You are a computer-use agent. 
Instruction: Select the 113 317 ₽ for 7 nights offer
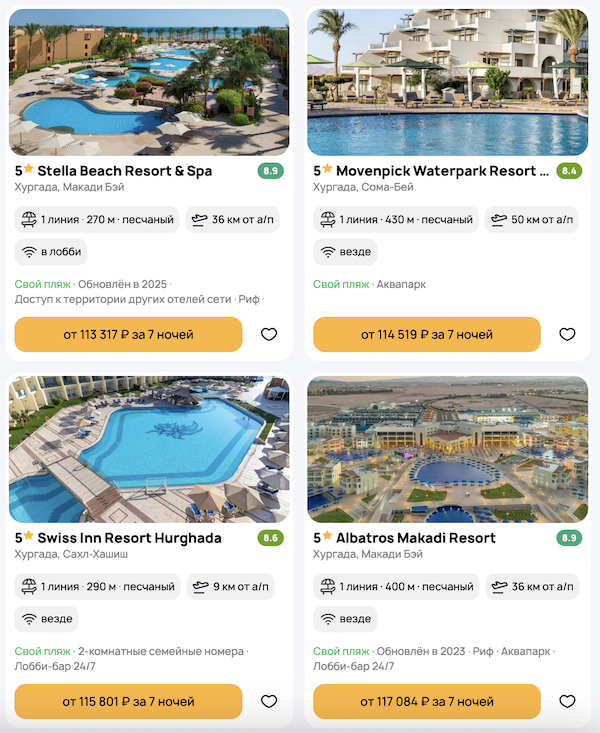[128, 334]
